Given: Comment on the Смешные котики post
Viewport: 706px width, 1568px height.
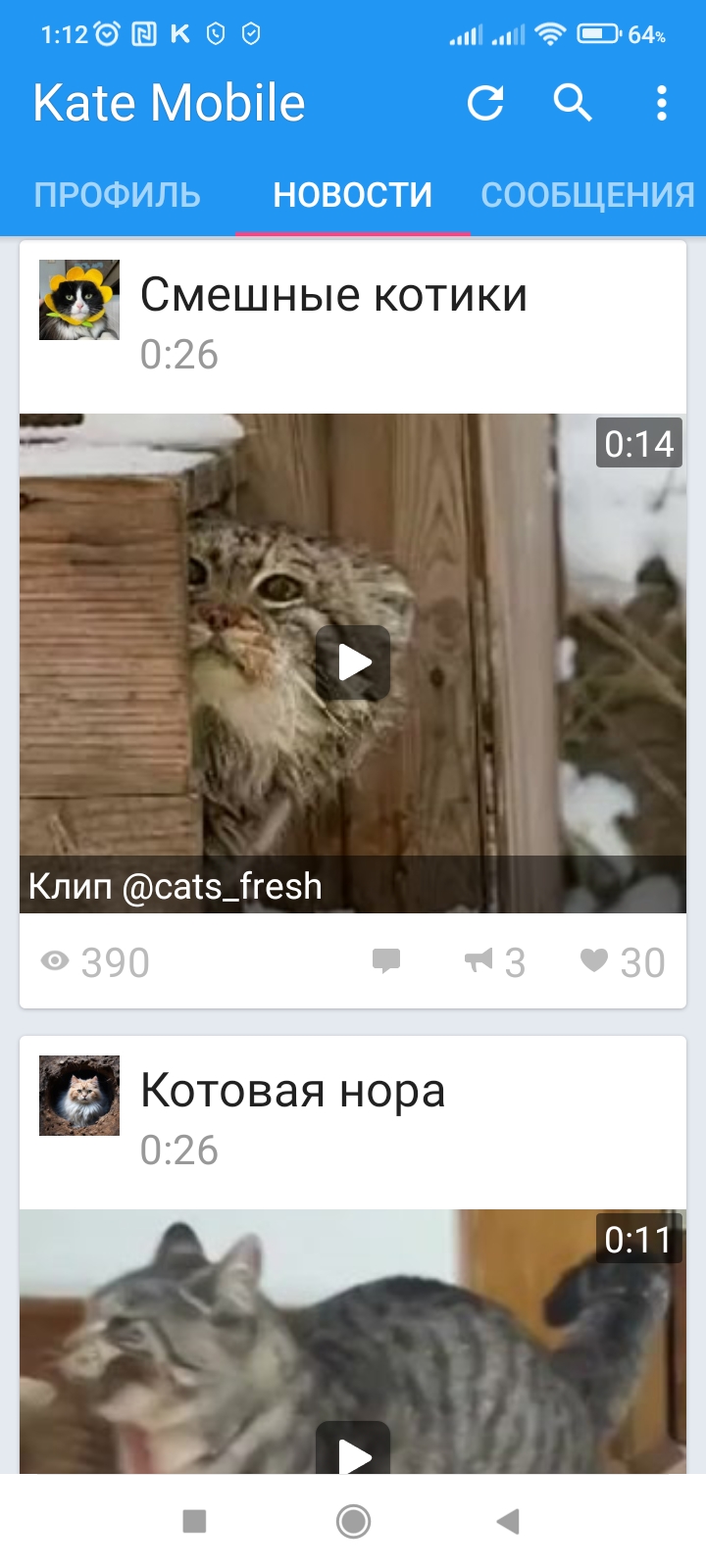Looking at the screenshot, I should tap(386, 961).
